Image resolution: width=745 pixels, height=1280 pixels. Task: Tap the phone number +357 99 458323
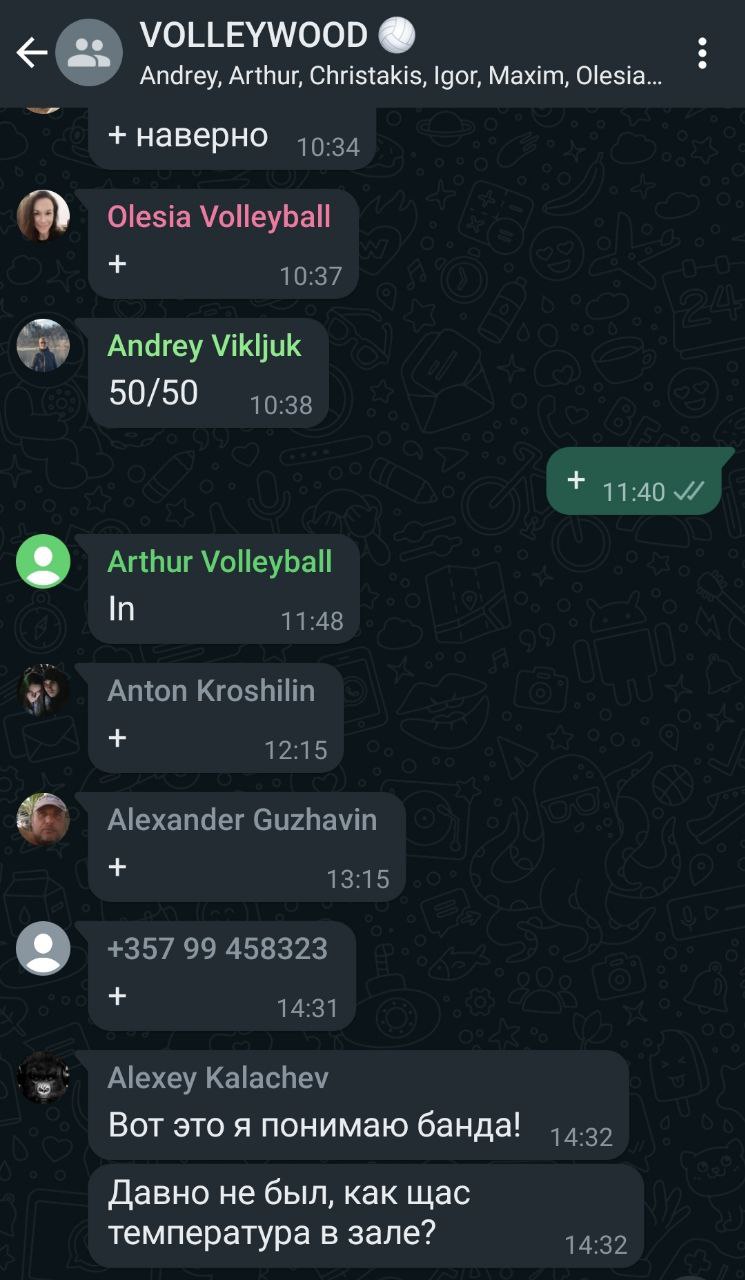point(217,948)
